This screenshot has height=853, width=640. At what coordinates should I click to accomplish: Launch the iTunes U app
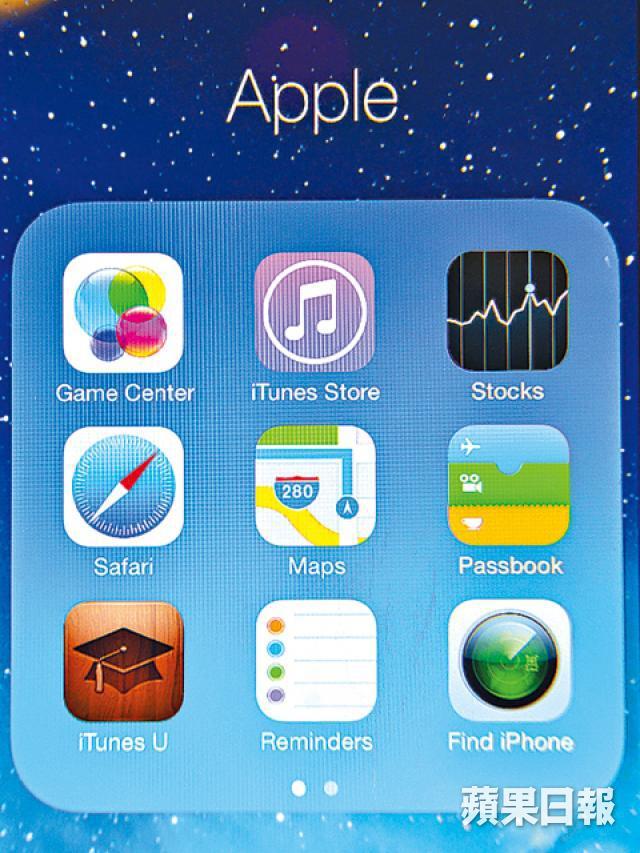tap(123, 660)
